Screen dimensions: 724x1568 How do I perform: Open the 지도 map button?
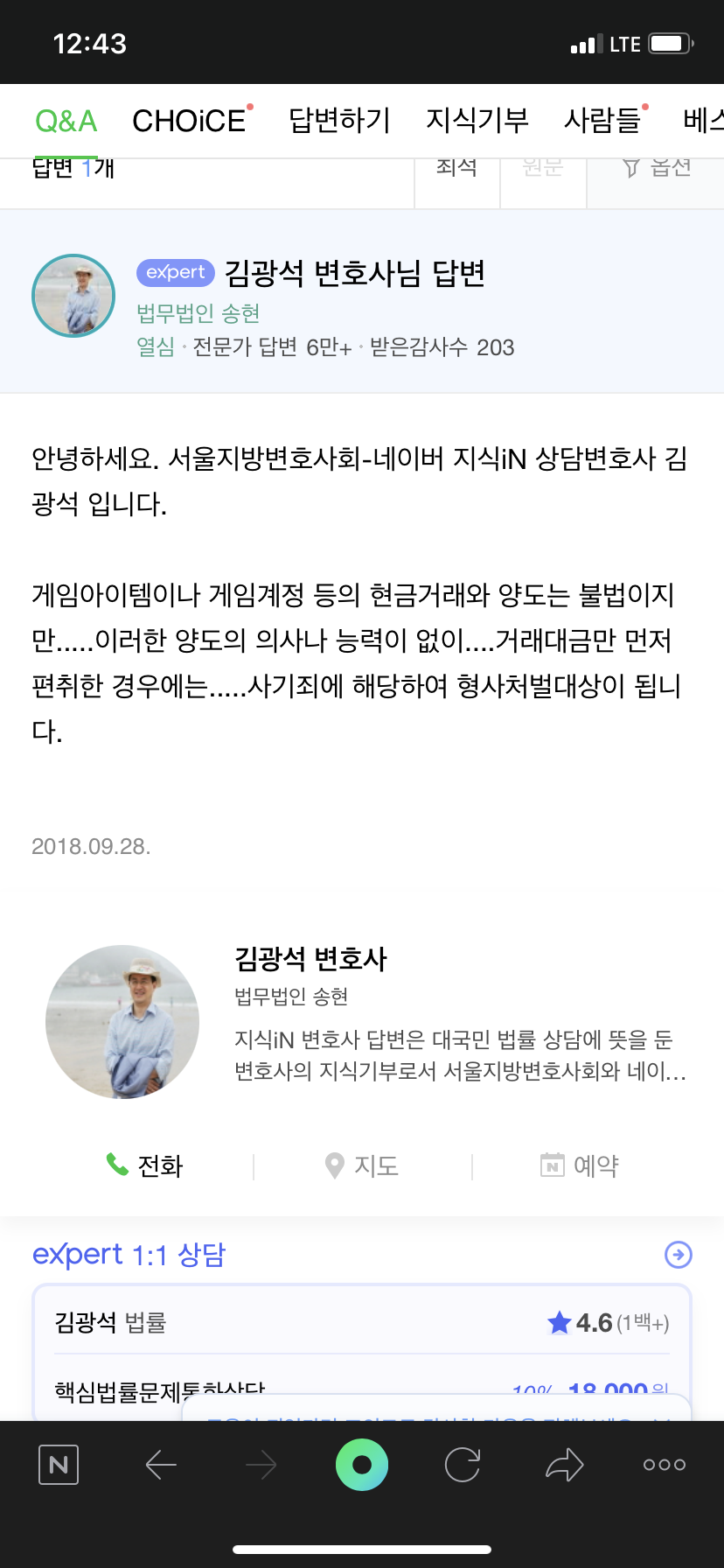pyautogui.click(x=362, y=1165)
